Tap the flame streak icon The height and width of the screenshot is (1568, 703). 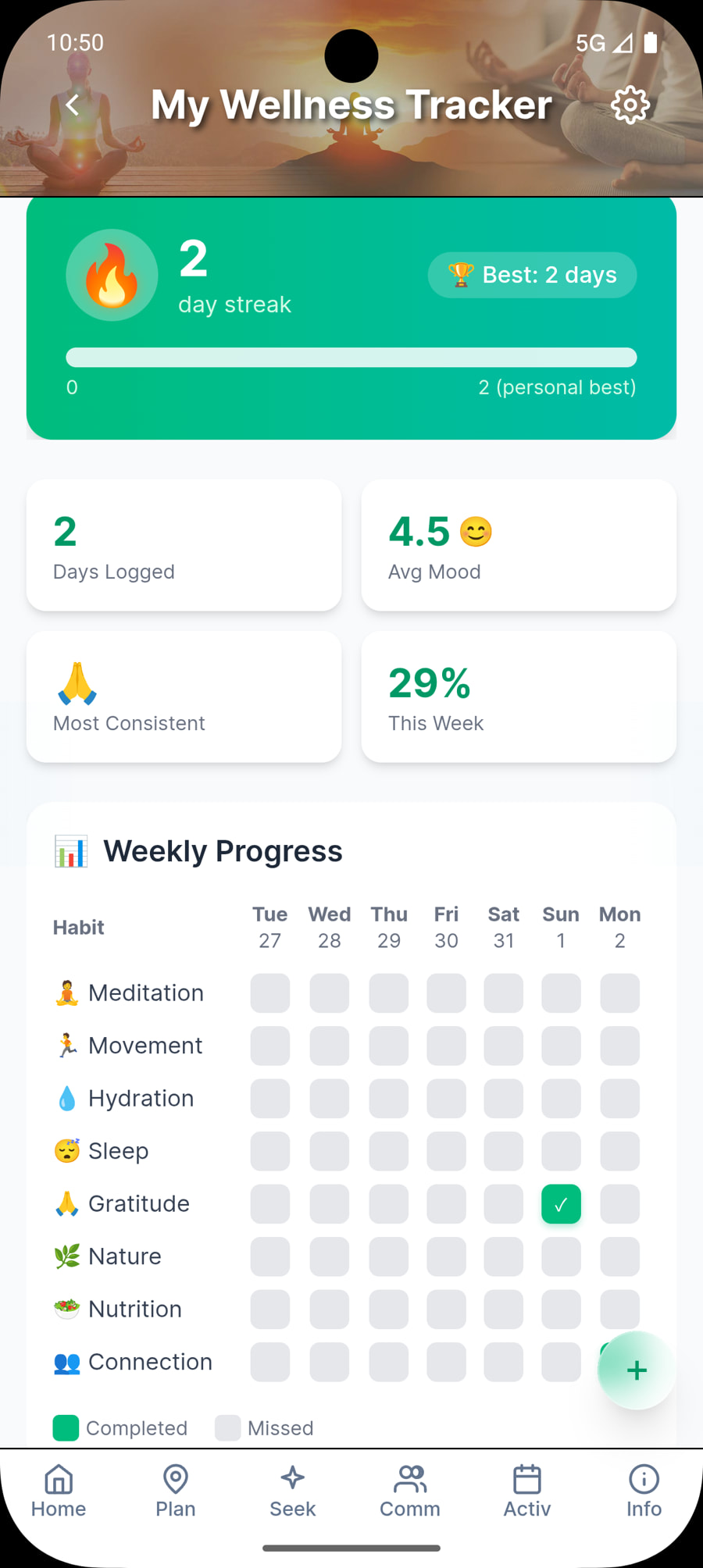coord(112,275)
